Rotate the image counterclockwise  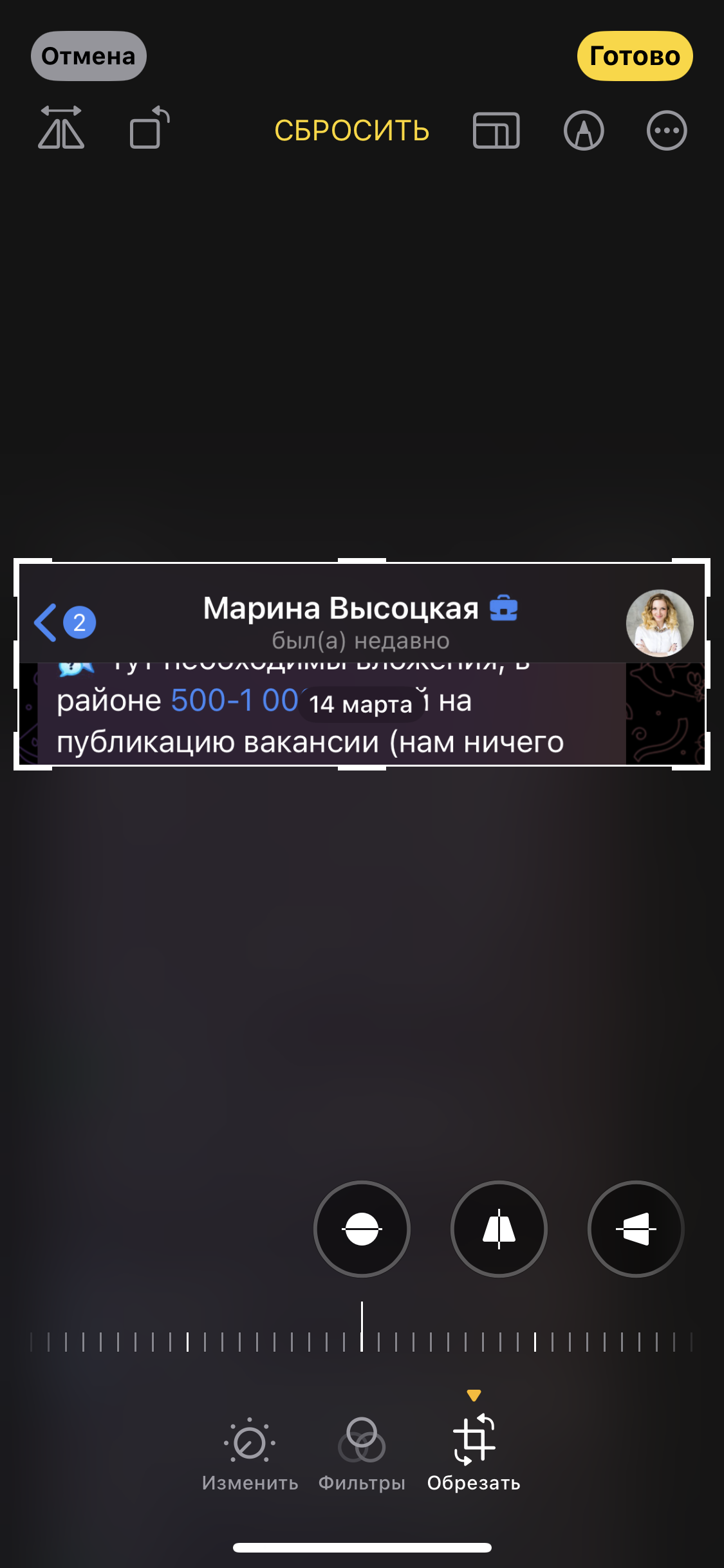click(x=149, y=129)
